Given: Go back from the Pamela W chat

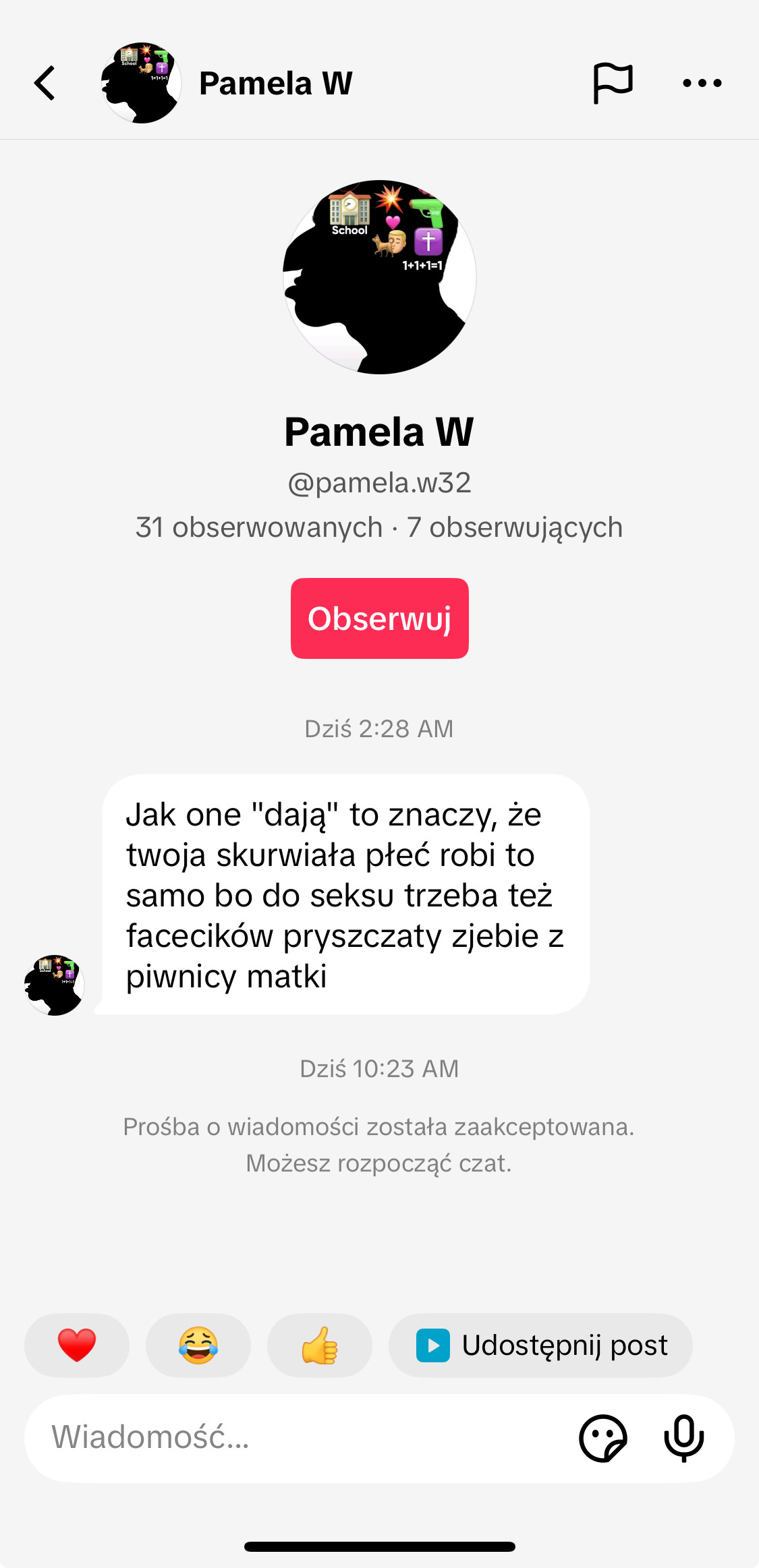Looking at the screenshot, I should click(x=45, y=84).
